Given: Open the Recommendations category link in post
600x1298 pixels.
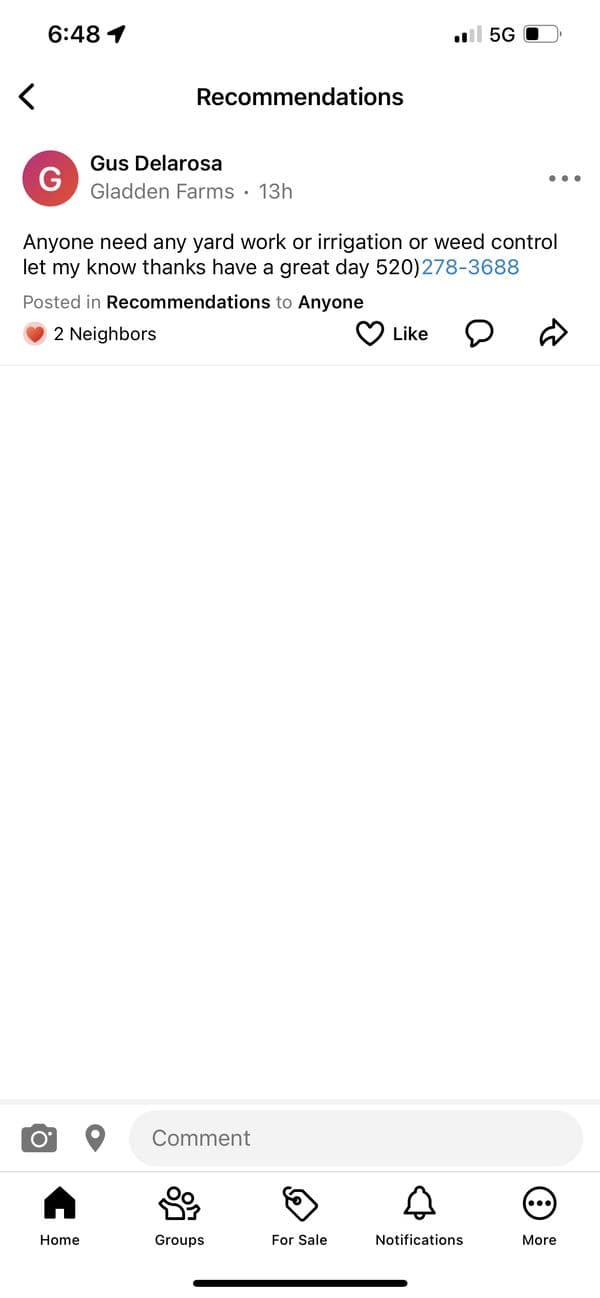Looking at the screenshot, I should click(188, 302).
